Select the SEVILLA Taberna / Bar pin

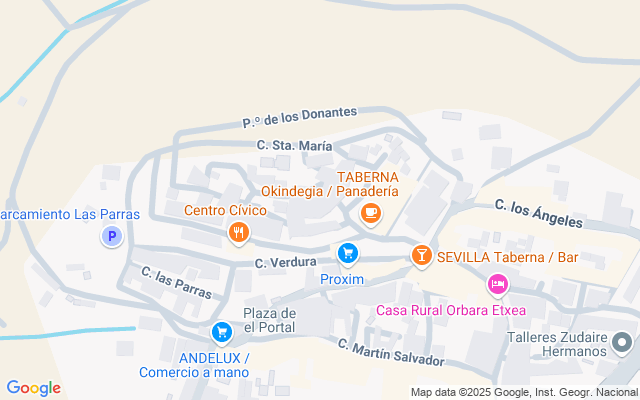(422, 257)
